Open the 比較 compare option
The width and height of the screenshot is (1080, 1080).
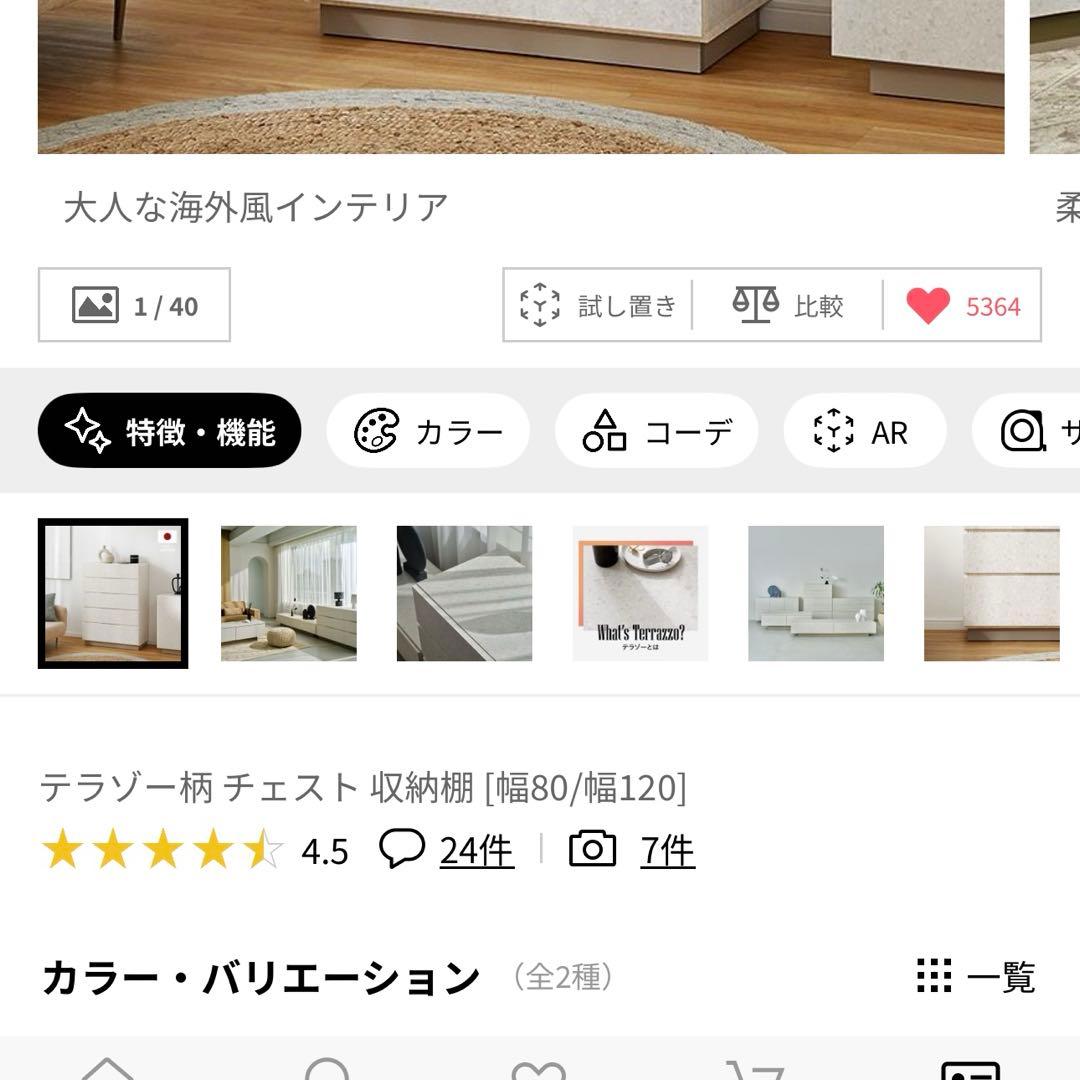(788, 305)
